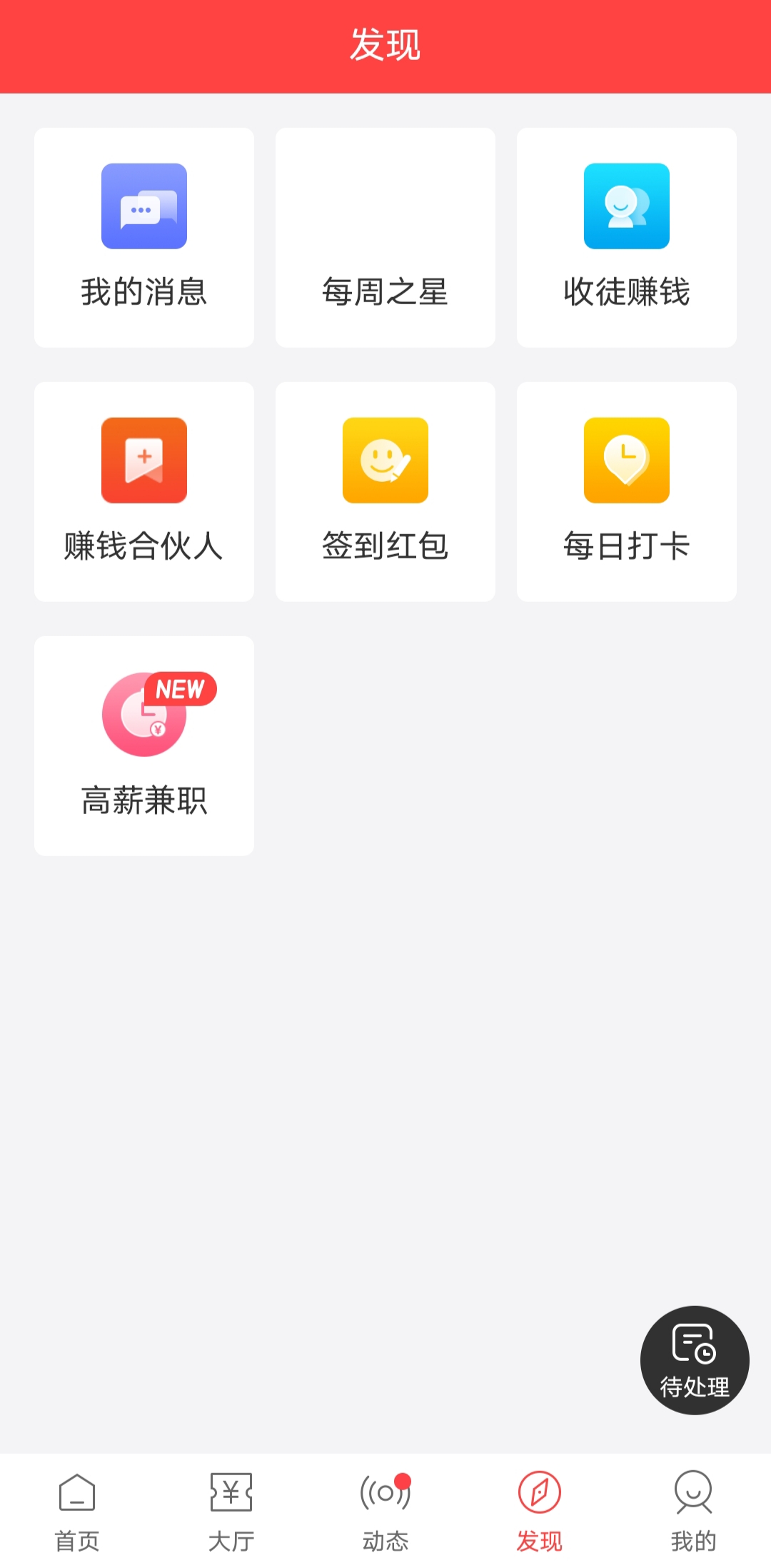The image size is (771, 1568).
Task: Open the 我的 profile tab
Action: point(694,1512)
